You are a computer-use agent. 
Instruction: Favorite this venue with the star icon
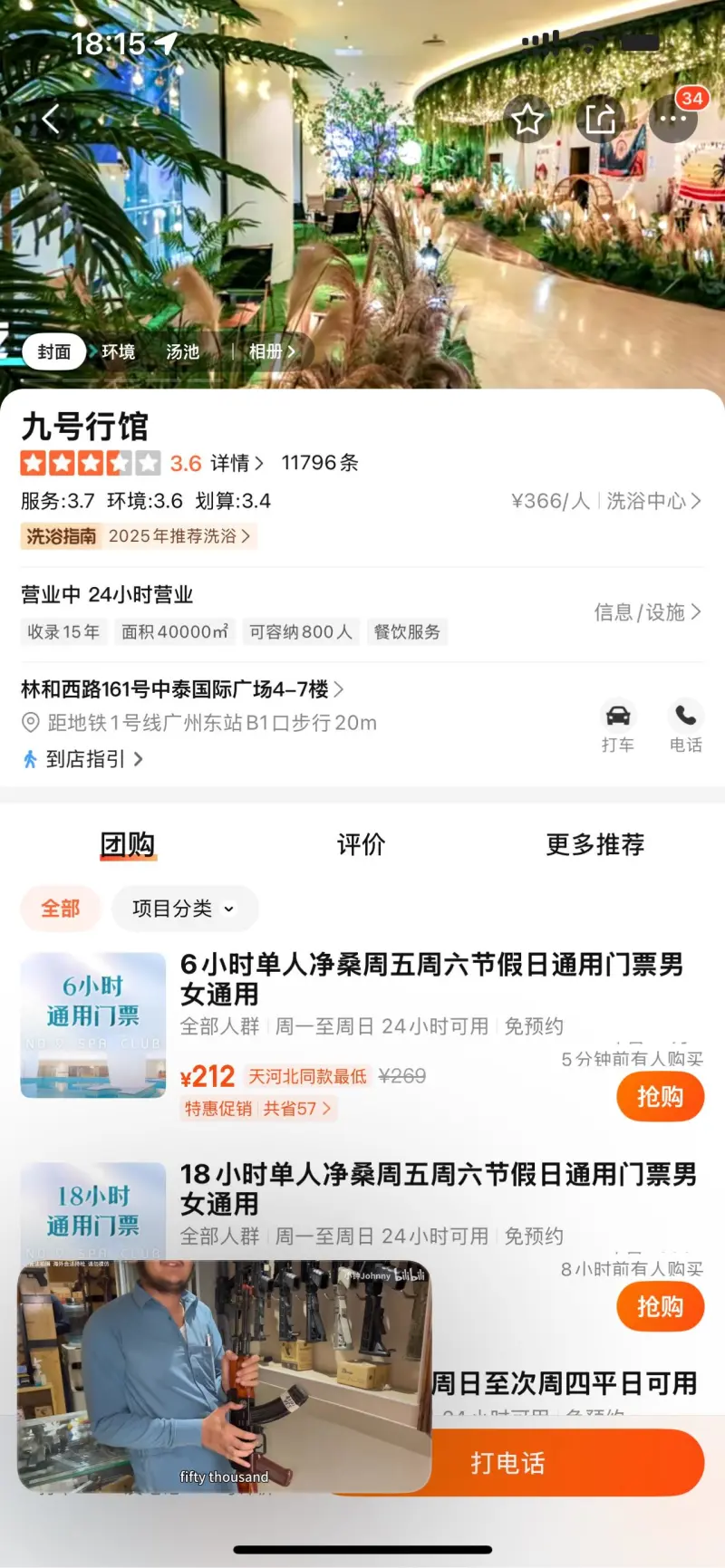(527, 119)
